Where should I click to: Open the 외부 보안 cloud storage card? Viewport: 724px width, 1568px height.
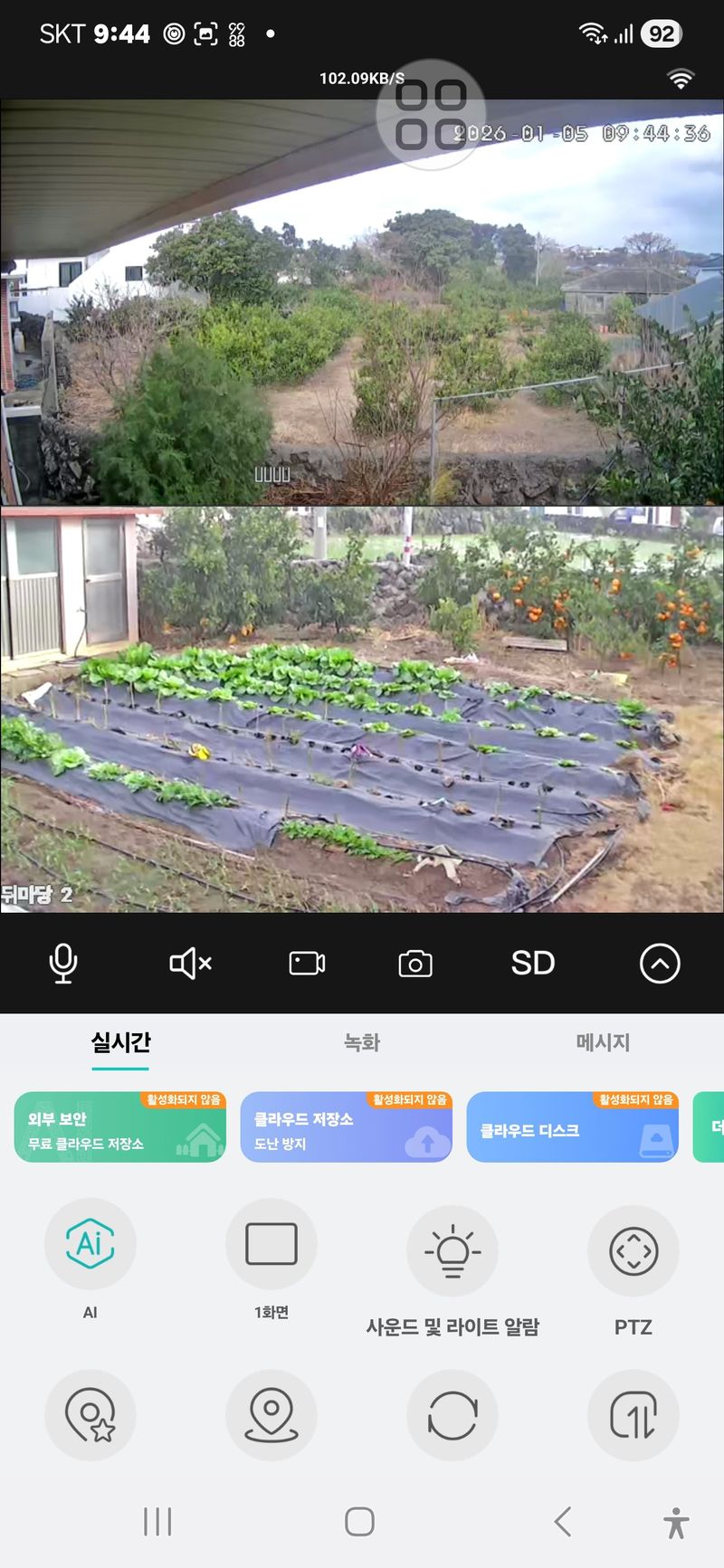(x=120, y=1126)
